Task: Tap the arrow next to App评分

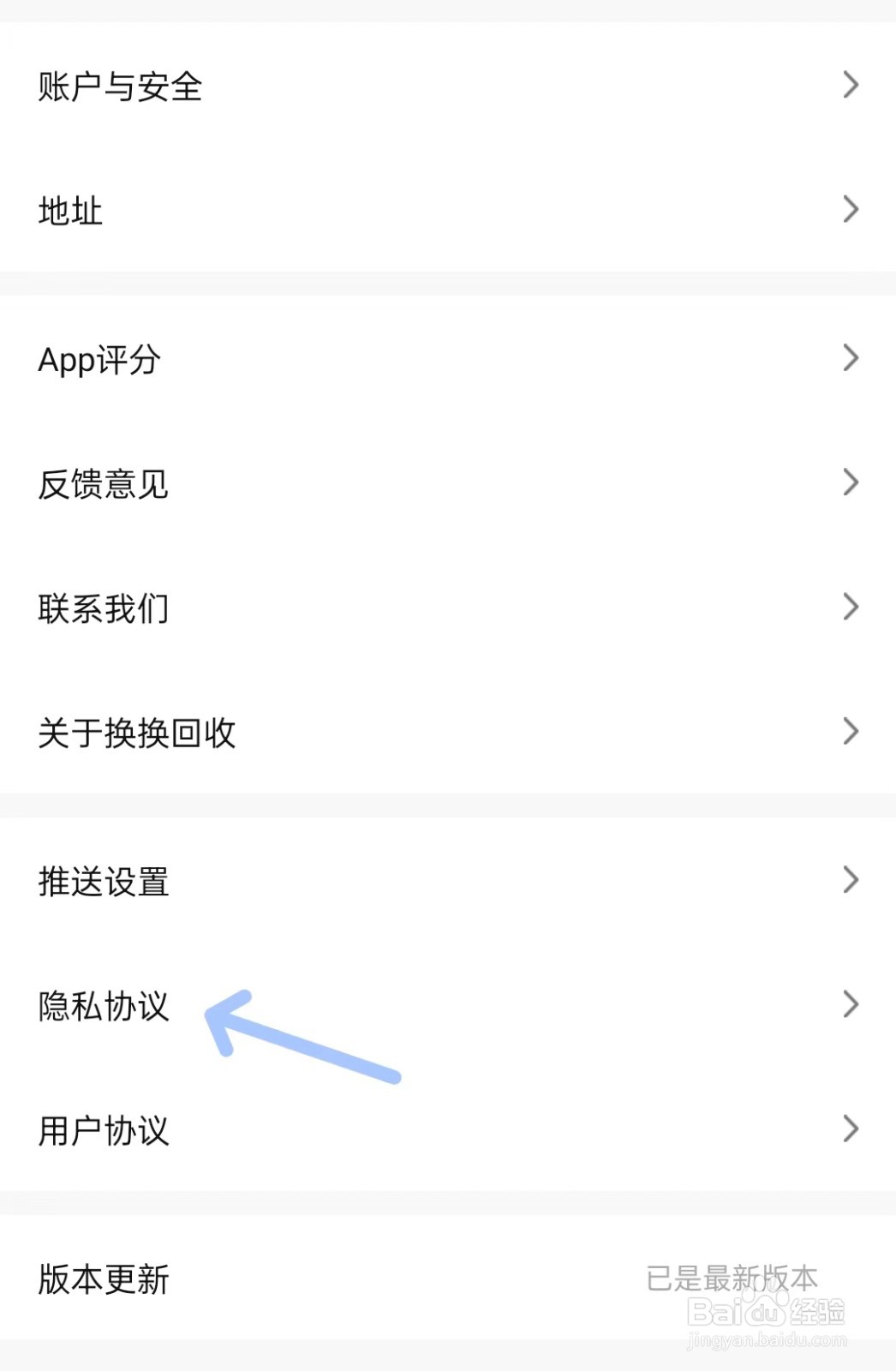Action: (x=849, y=357)
